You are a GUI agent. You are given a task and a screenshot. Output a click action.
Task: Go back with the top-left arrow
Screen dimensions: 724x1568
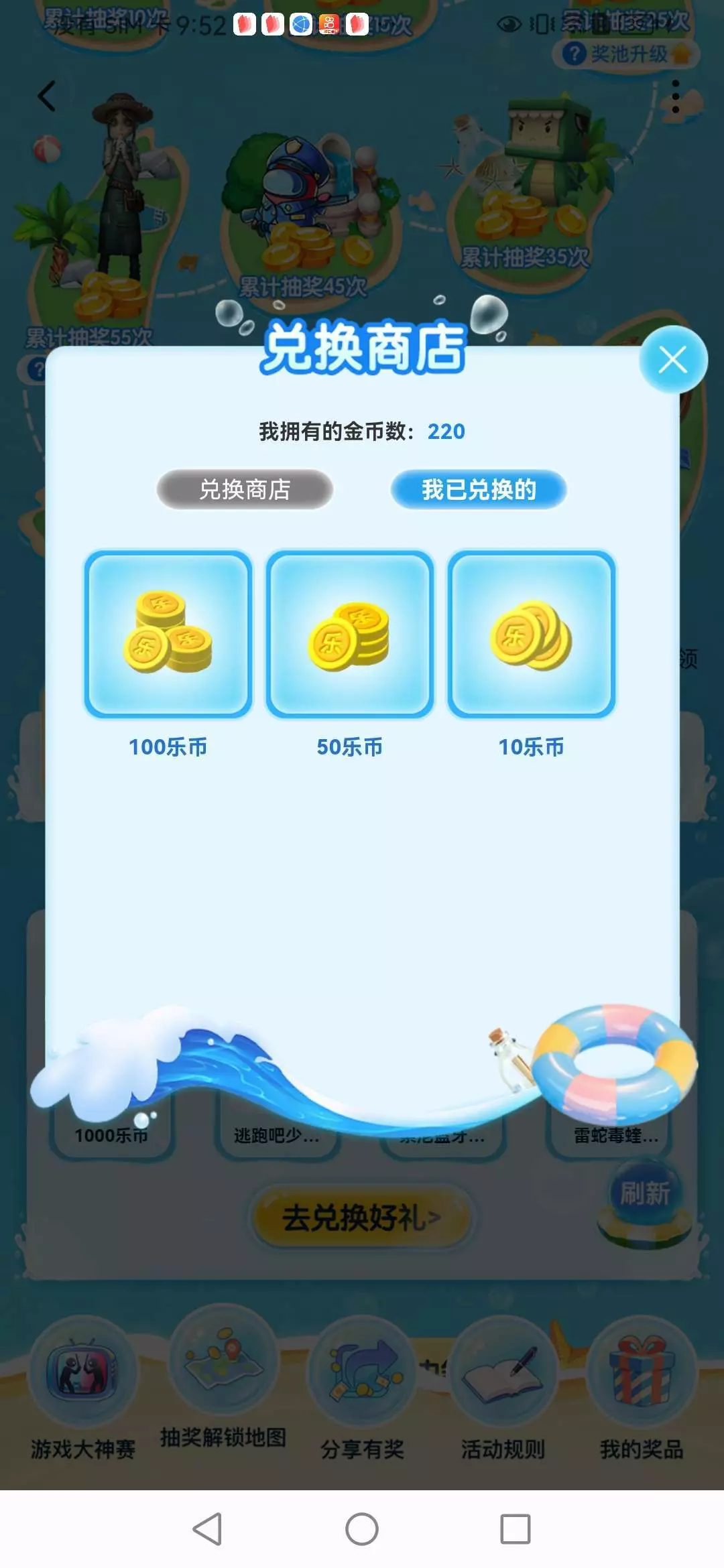click(x=46, y=96)
